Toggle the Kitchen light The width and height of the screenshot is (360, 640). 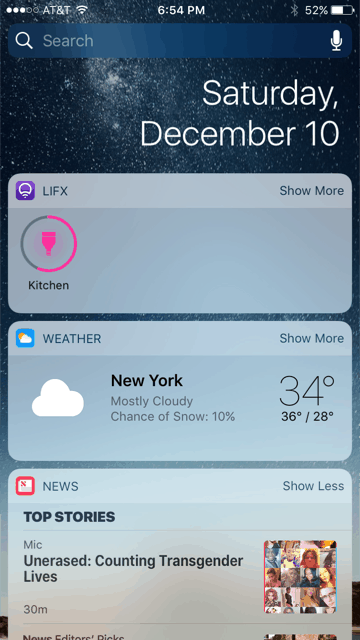(49, 244)
